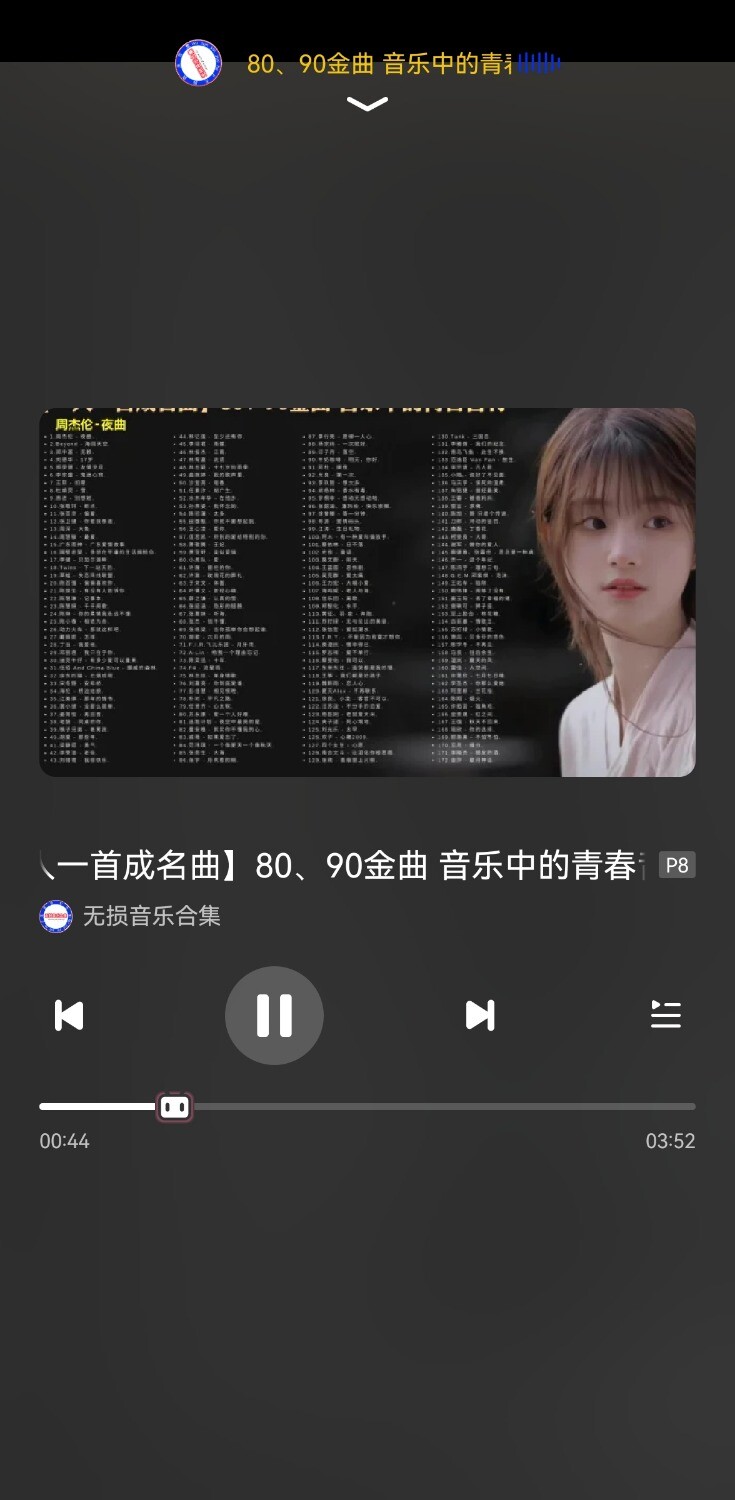This screenshot has height=1500, width=735.
Task: Tap the P8 episode badge
Action: click(676, 865)
